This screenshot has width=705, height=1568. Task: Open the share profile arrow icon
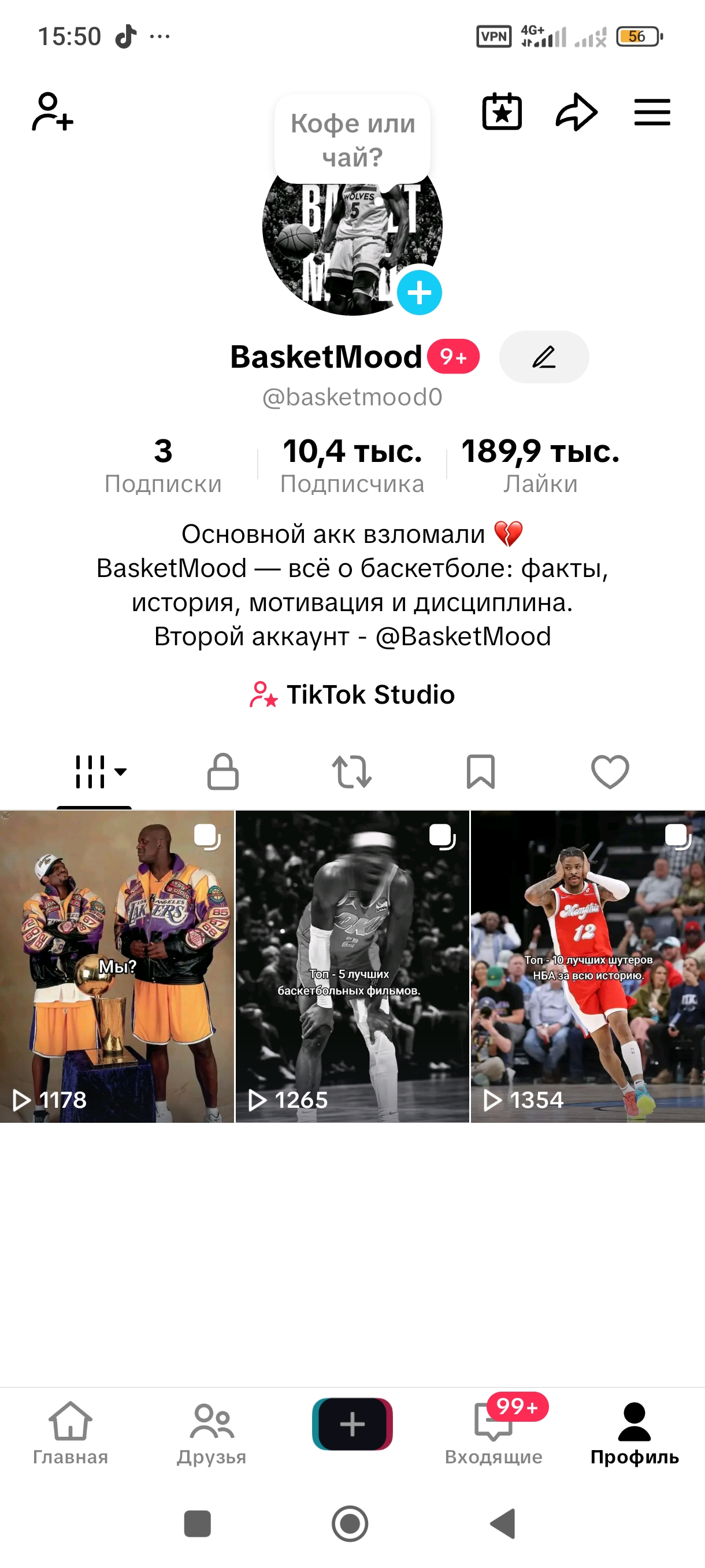click(577, 112)
